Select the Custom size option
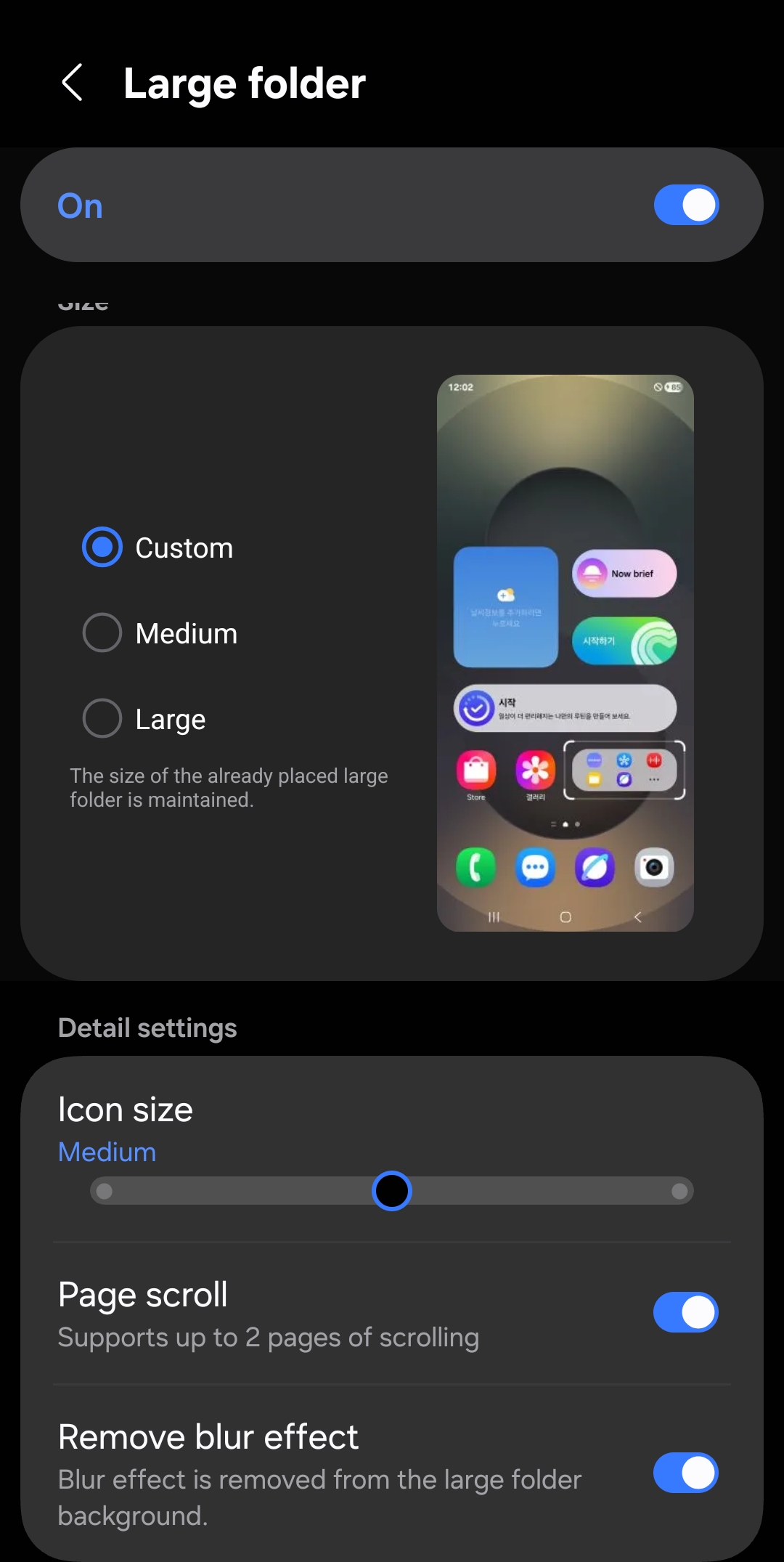784x1562 pixels. click(102, 548)
